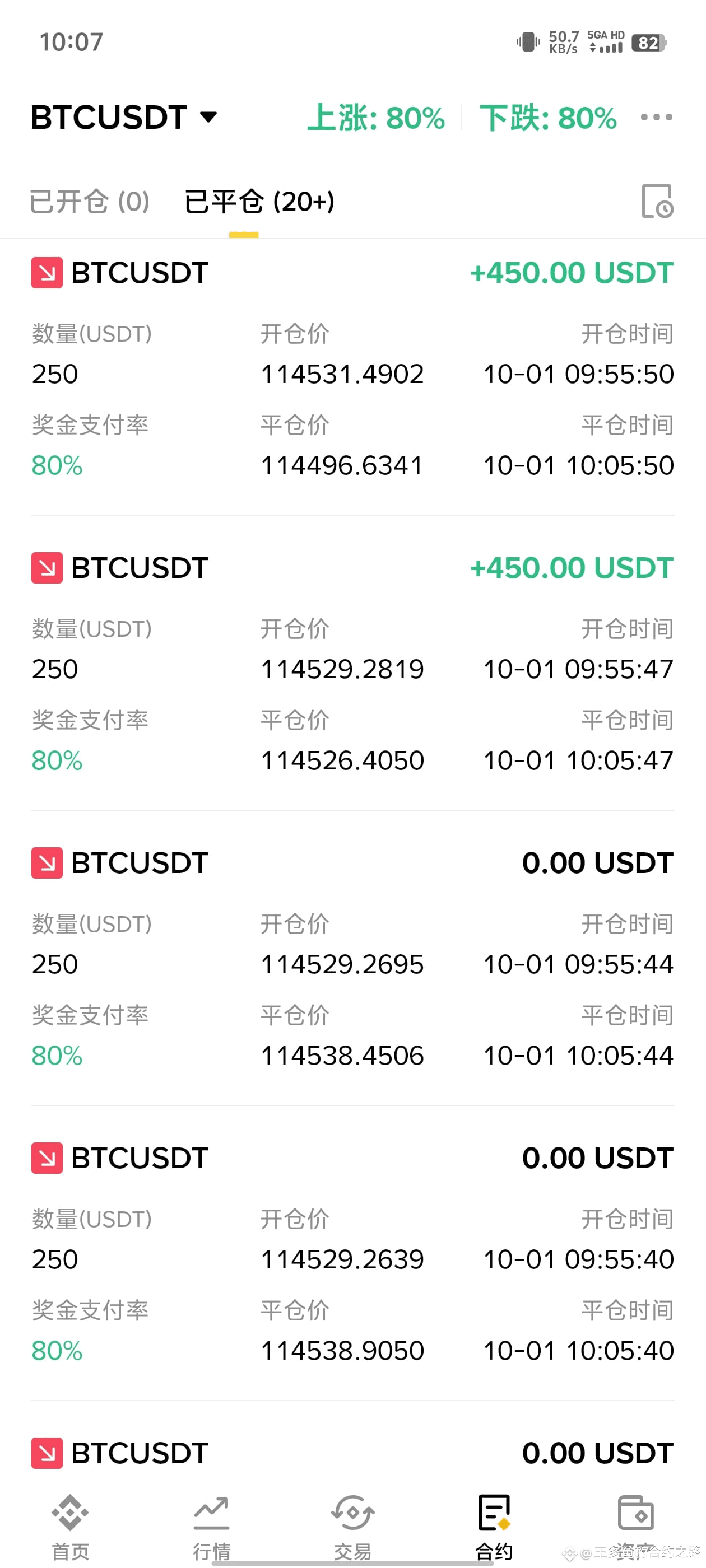706x1568 pixels.
Task: Open the closed position opened at 09:55:50
Action: click(x=352, y=369)
